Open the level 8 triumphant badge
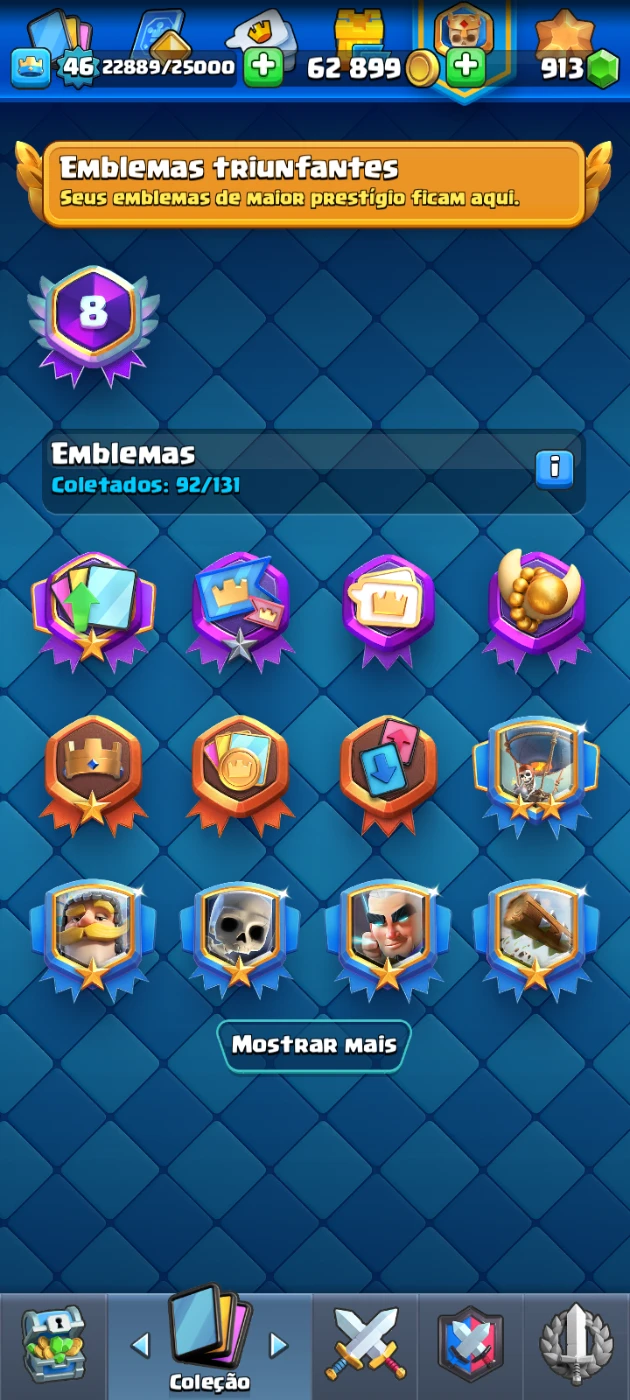The image size is (630, 1400). click(x=93, y=319)
